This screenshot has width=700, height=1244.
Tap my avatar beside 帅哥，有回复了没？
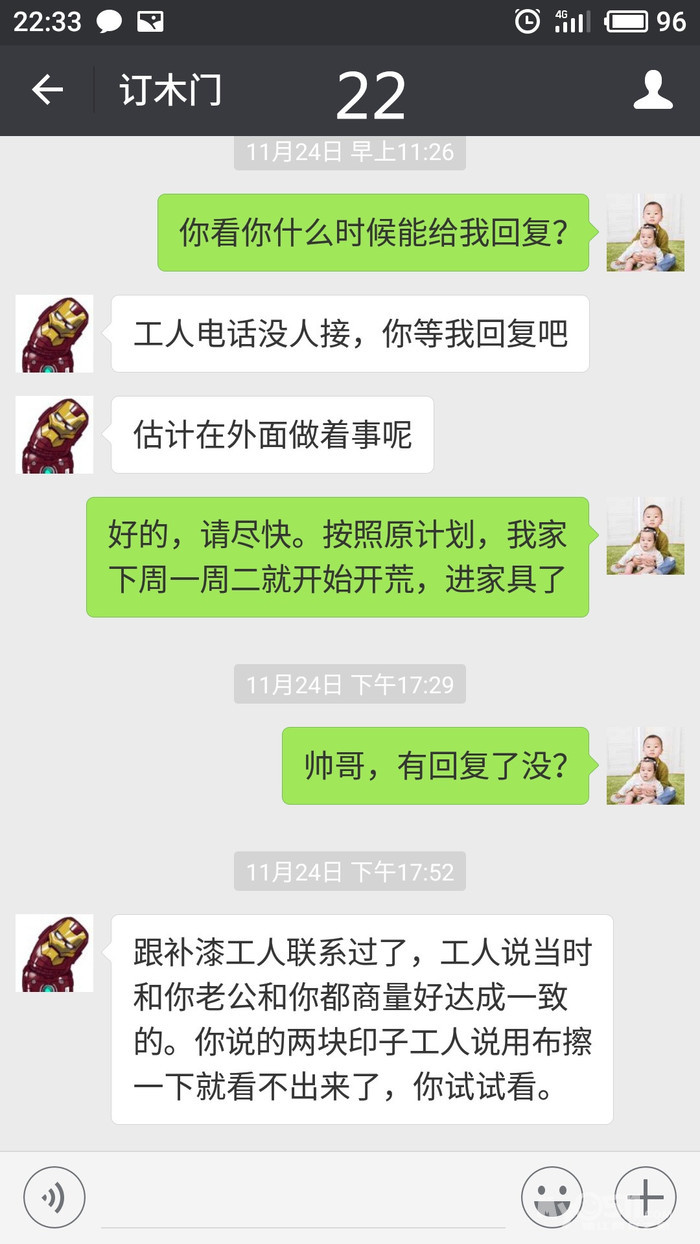point(645,766)
